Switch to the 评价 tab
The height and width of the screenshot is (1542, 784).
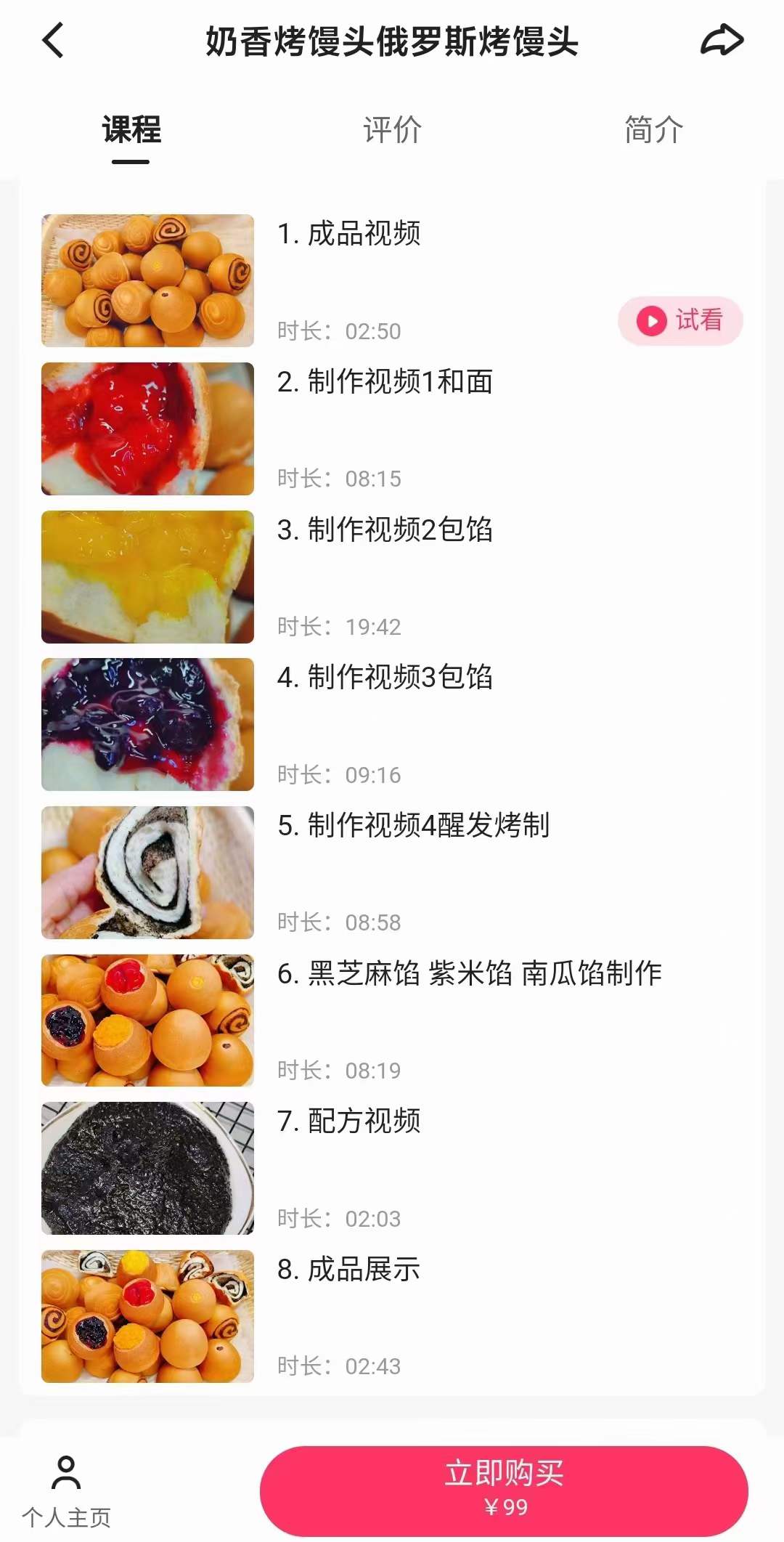click(391, 129)
